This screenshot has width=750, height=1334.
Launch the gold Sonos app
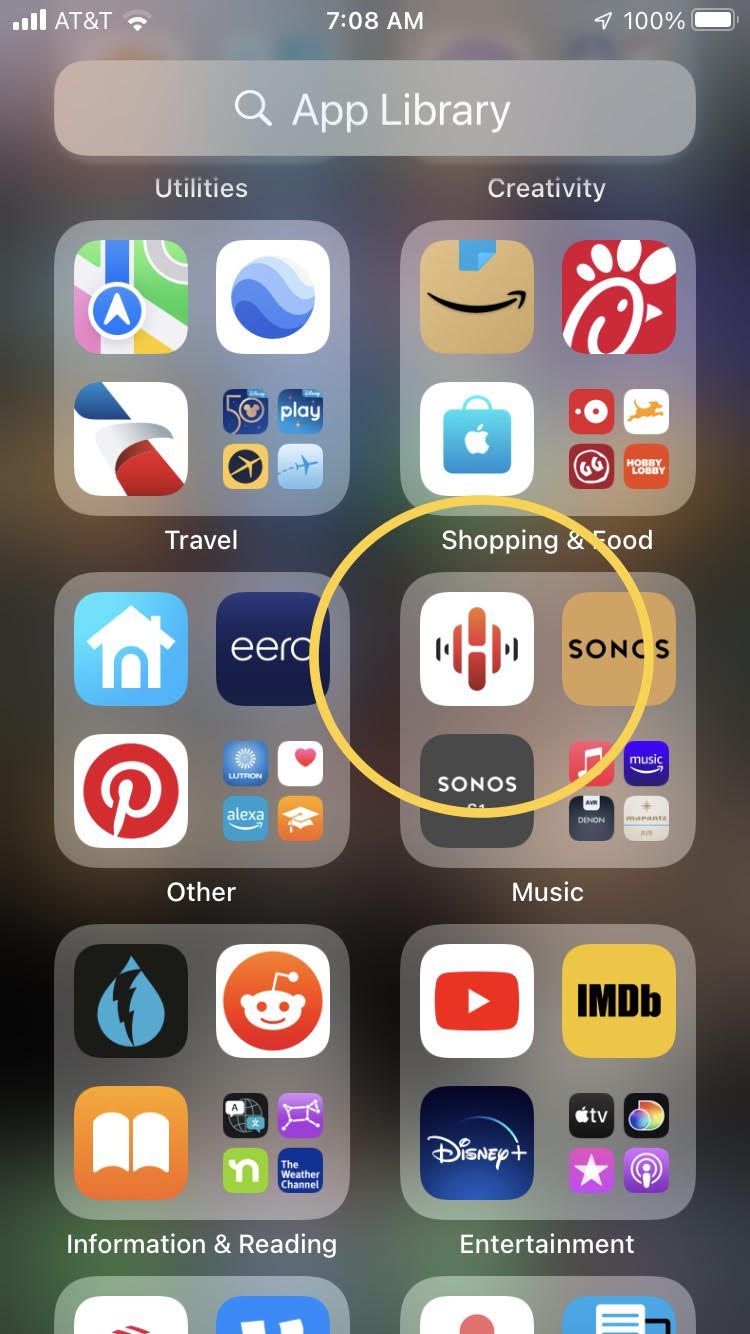619,649
